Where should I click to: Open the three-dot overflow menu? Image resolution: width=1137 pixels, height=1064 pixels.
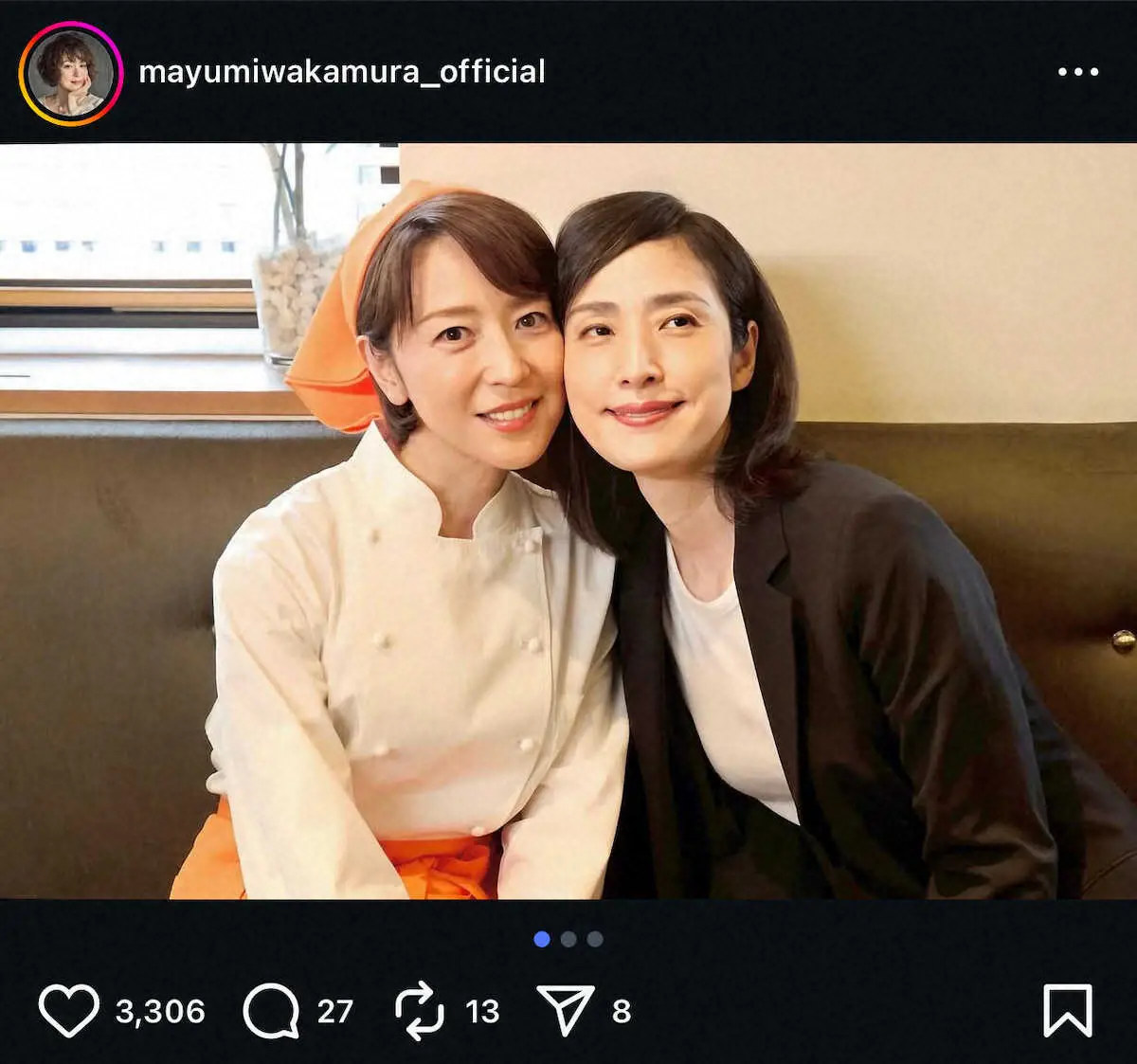[x=1078, y=72]
